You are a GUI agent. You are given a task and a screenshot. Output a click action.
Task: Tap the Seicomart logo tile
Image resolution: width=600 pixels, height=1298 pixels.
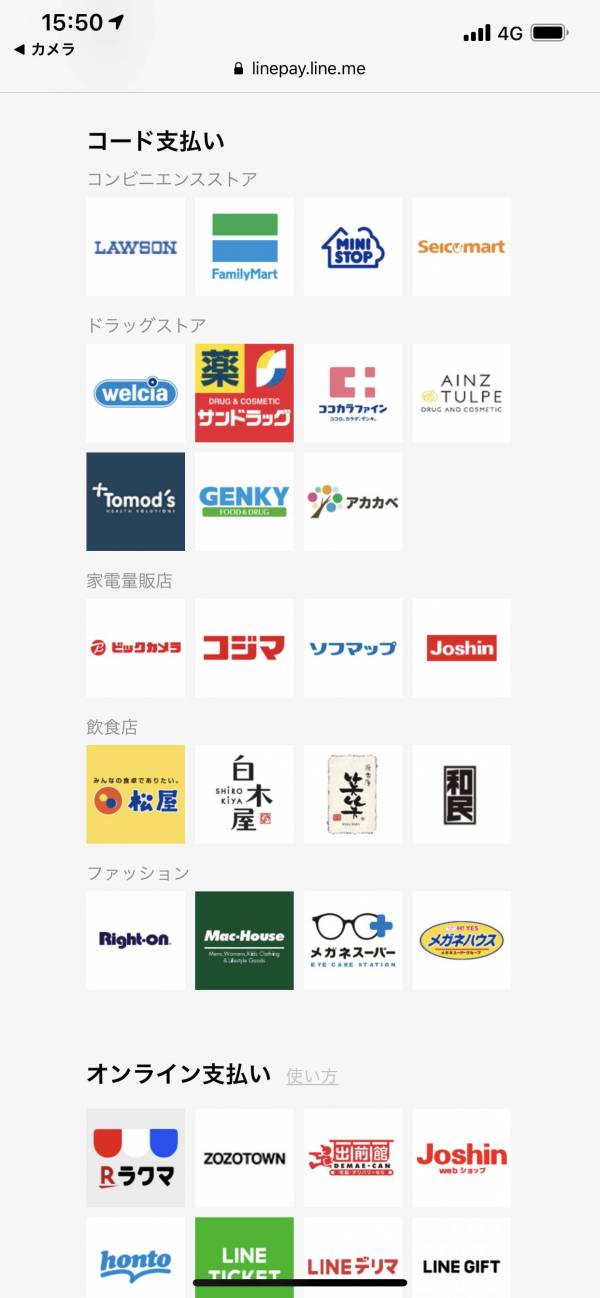(x=461, y=246)
